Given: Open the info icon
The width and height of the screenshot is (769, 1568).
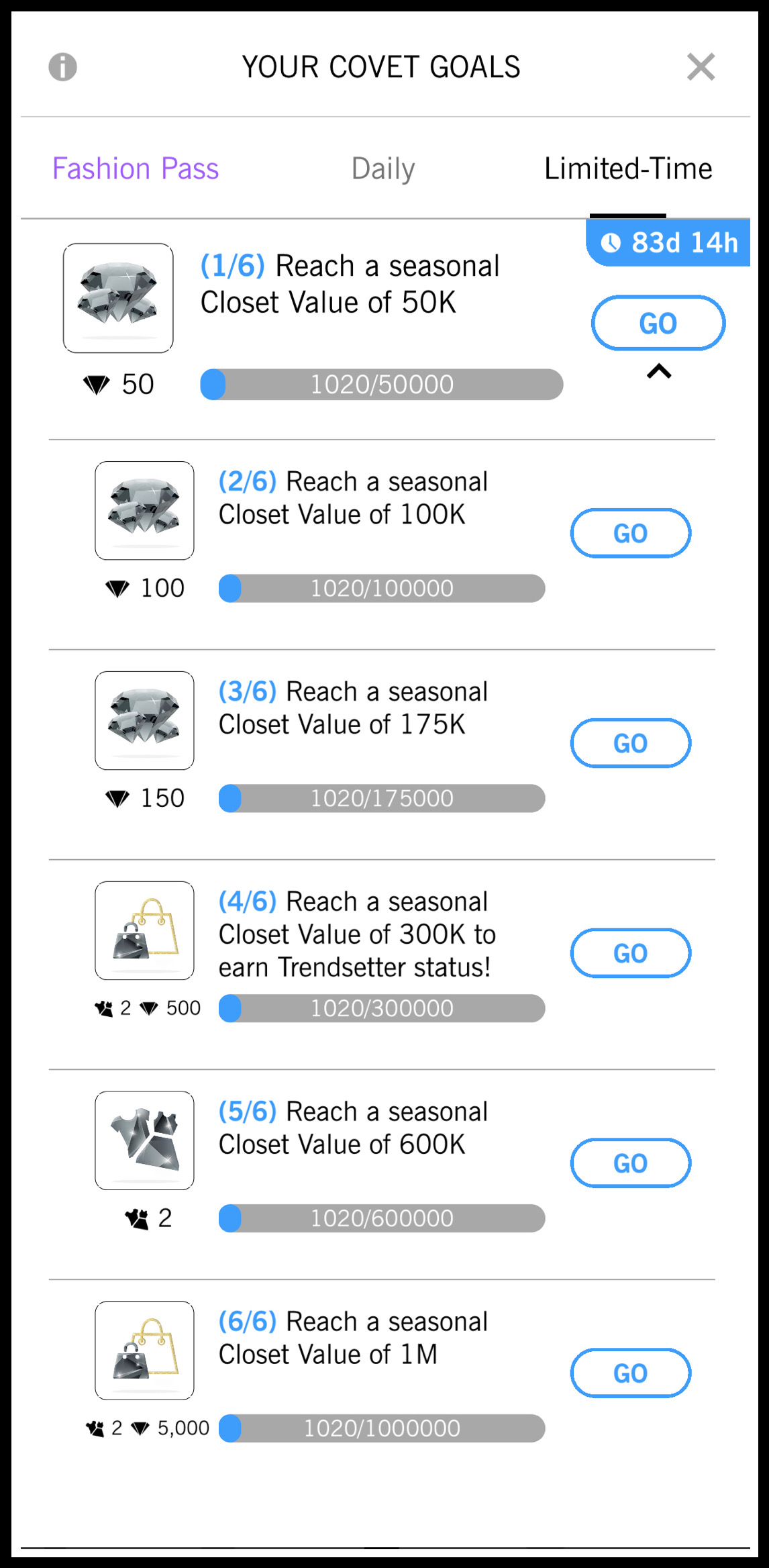Looking at the screenshot, I should pyautogui.click(x=62, y=67).
